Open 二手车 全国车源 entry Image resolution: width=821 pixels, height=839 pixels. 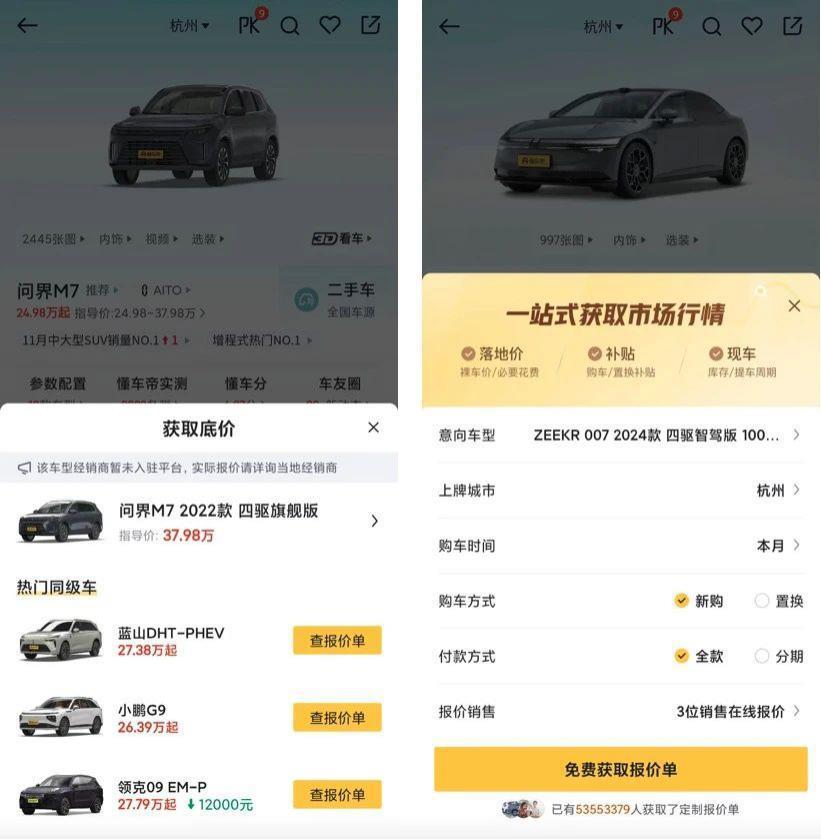pos(349,299)
